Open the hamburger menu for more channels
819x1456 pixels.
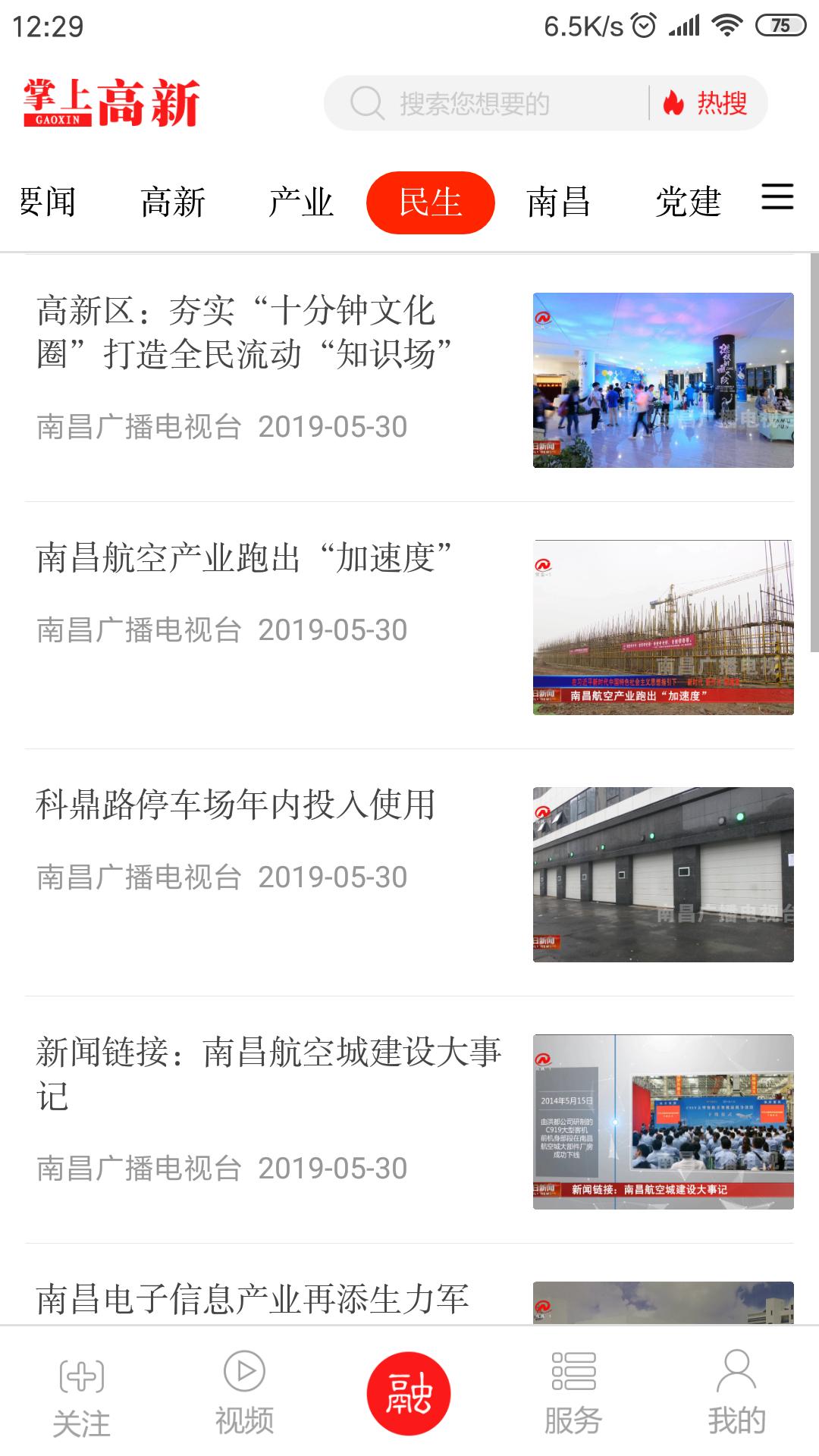[x=775, y=200]
